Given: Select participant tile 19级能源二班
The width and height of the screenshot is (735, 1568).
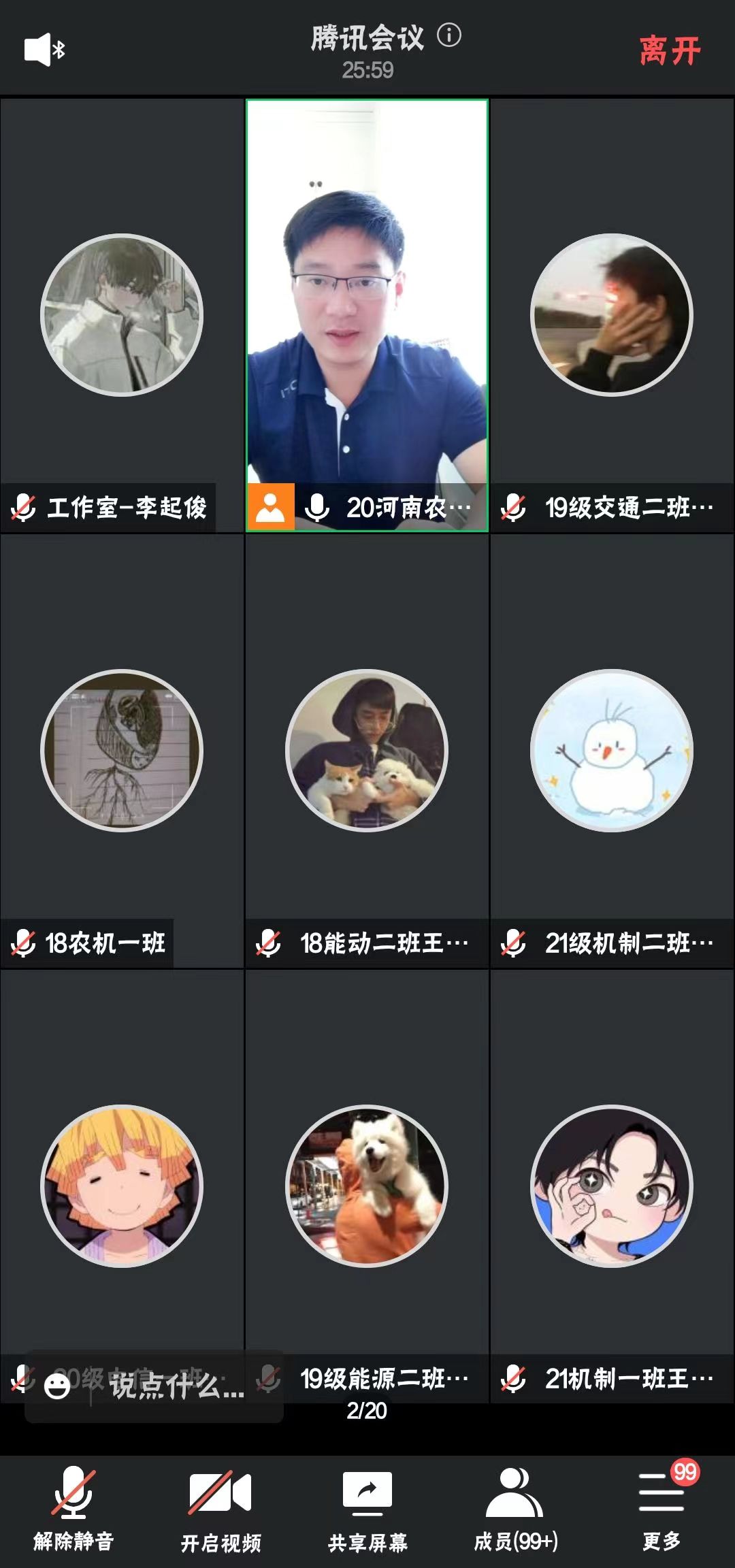Looking at the screenshot, I should pyautogui.click(x=367, y=1186).
